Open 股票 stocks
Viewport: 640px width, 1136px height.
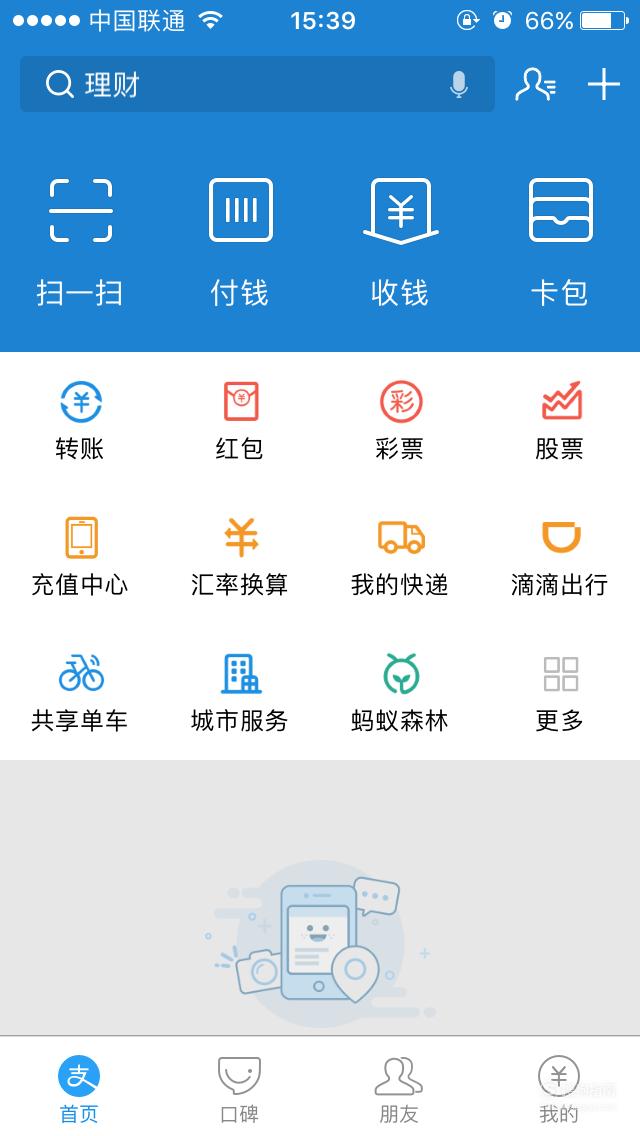pyautogui.click(x=560, y=420)
